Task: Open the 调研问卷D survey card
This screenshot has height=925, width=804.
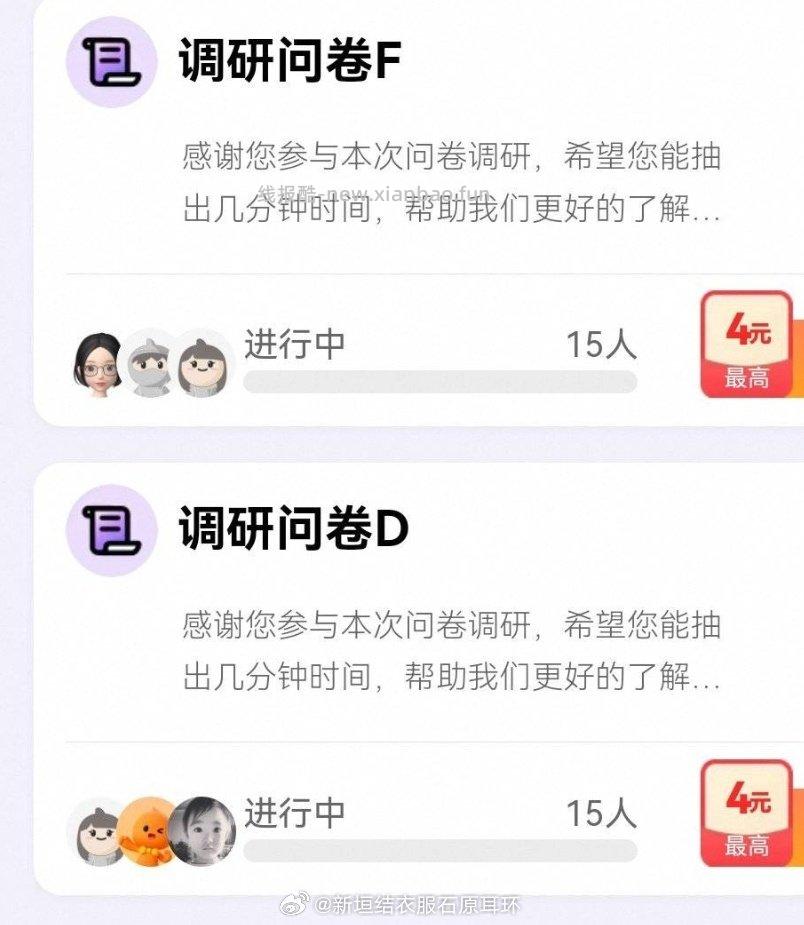Action: pyautogui.click(x=294, y=529)
